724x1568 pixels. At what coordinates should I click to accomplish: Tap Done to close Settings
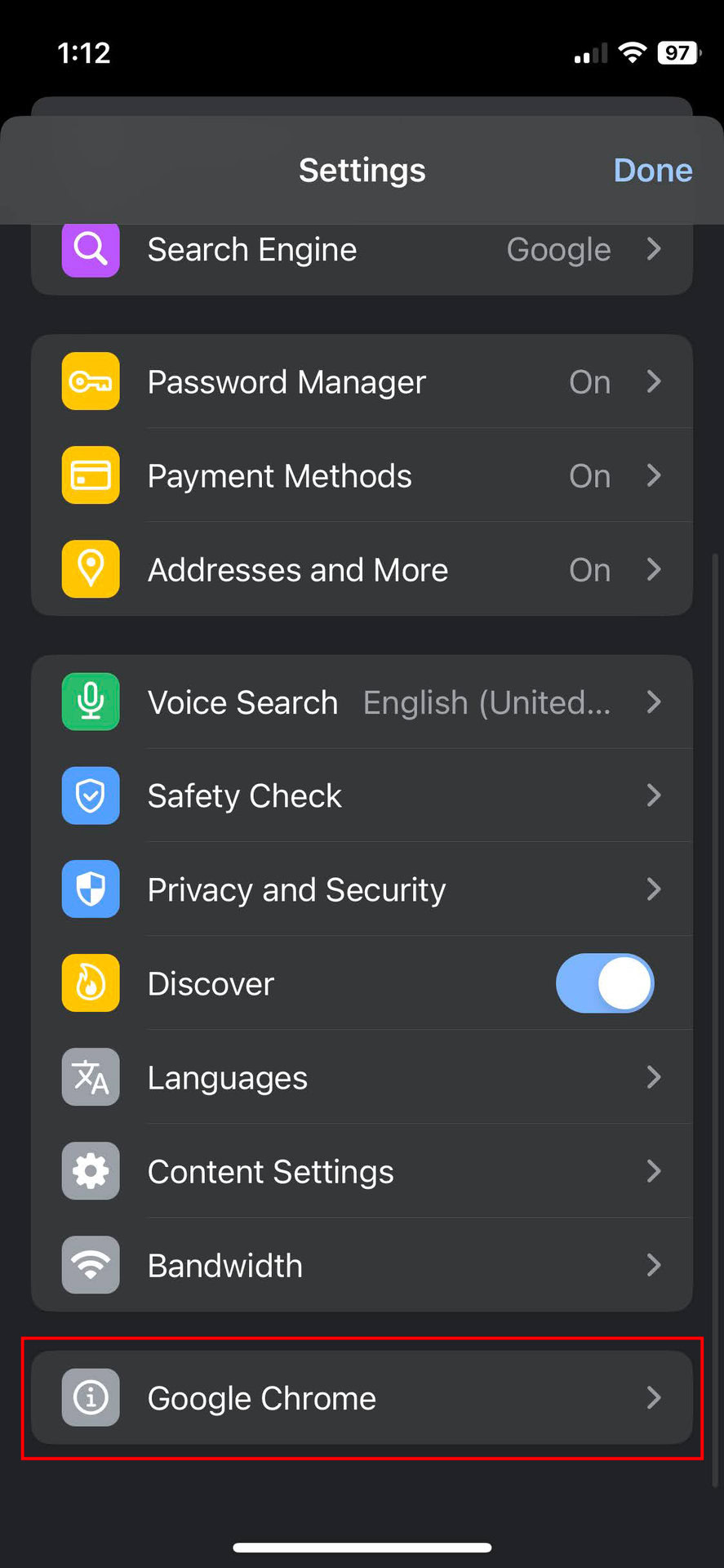click(652, 171)
